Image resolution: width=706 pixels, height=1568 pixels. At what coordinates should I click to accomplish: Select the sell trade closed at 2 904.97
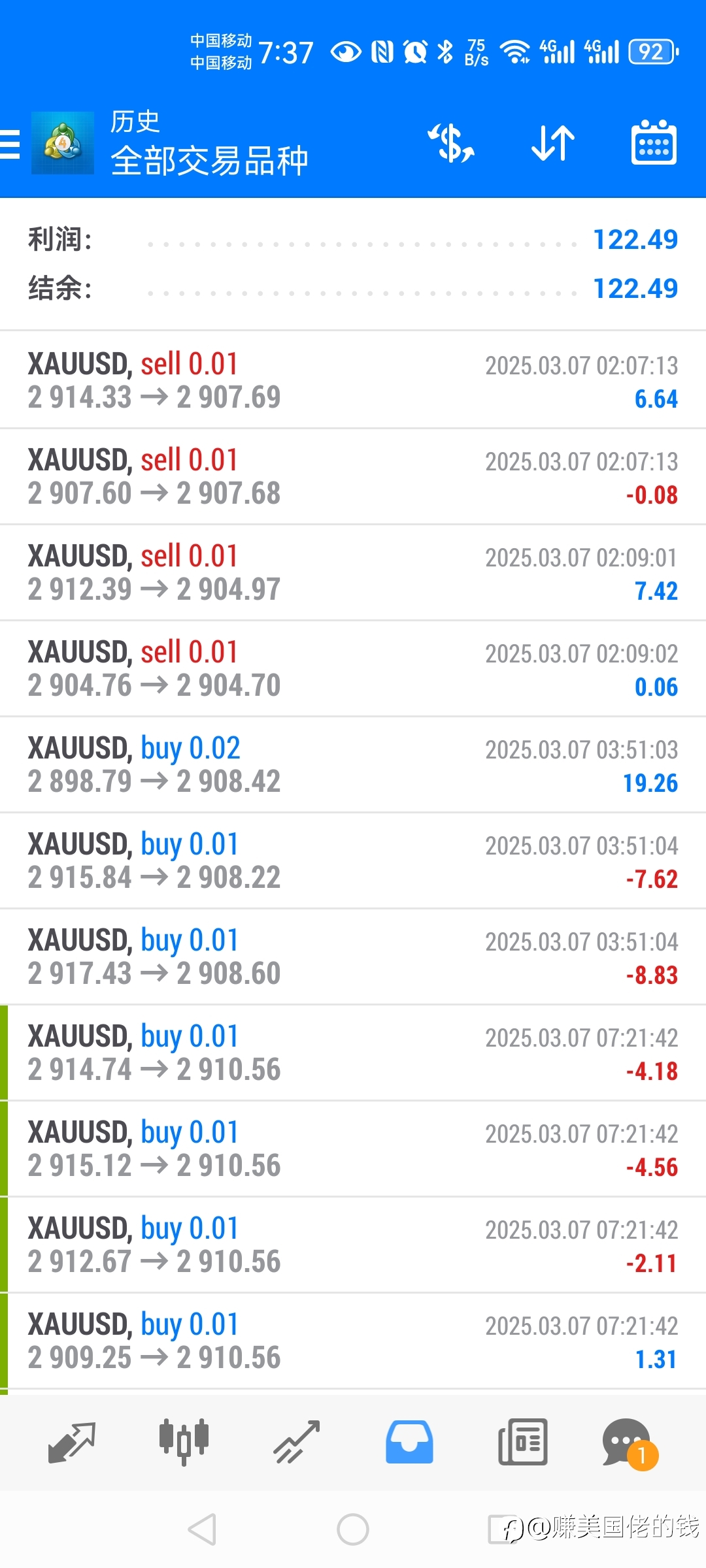click(x=353, y=572)
